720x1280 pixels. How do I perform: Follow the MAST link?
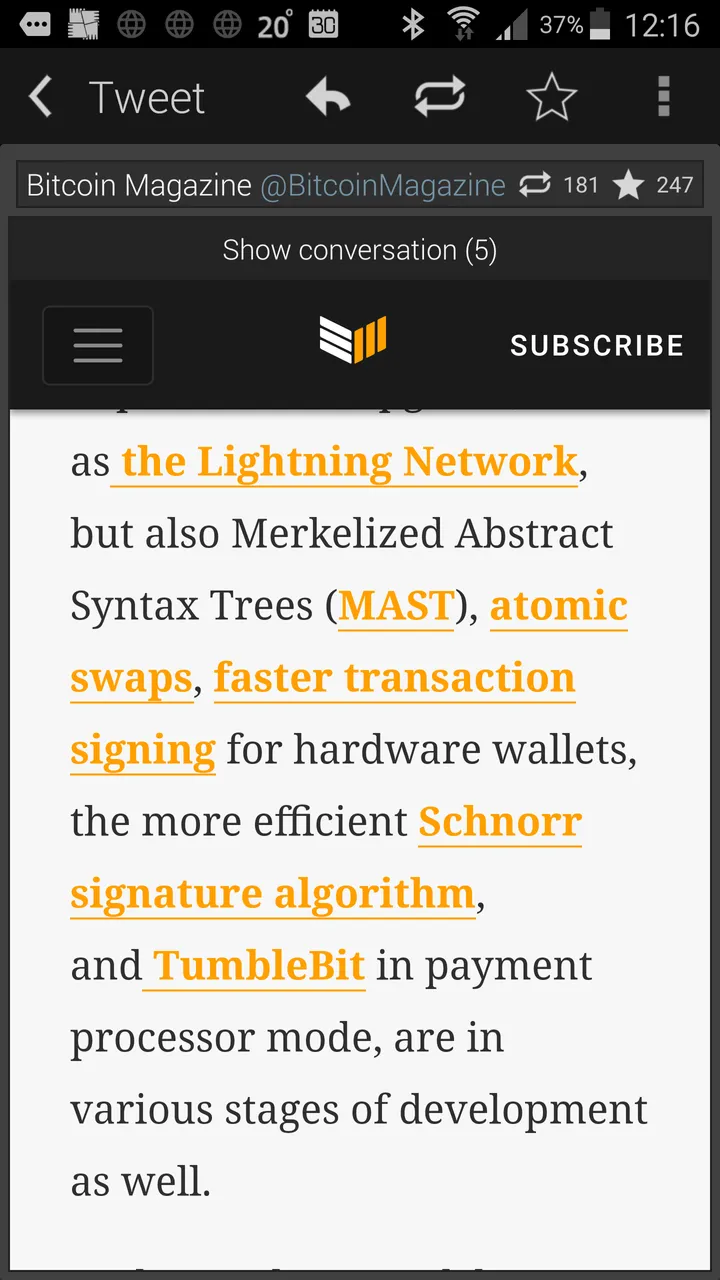point(397,606)
